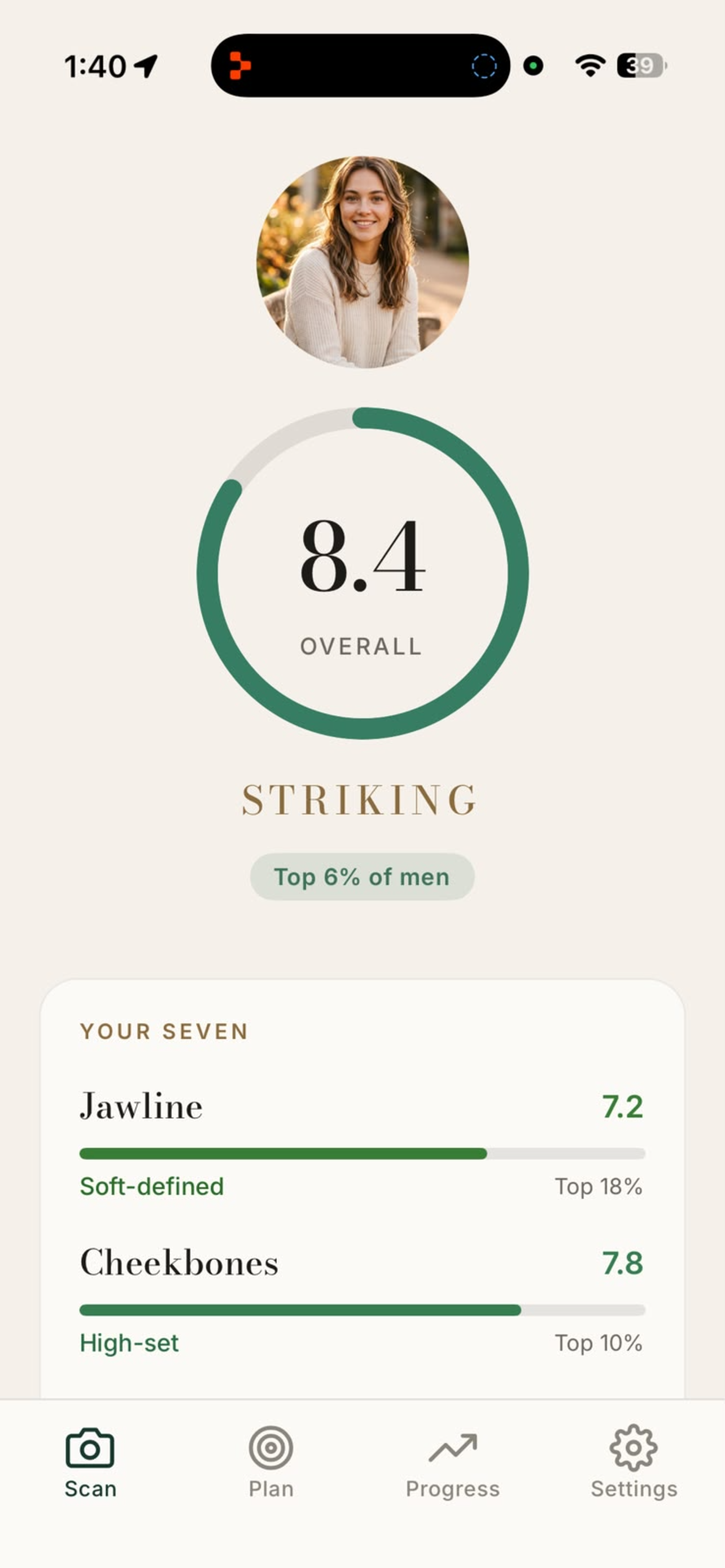Tap the circular profile photo
Viewport: 725px width, 1568px height.
pos(363,262)
